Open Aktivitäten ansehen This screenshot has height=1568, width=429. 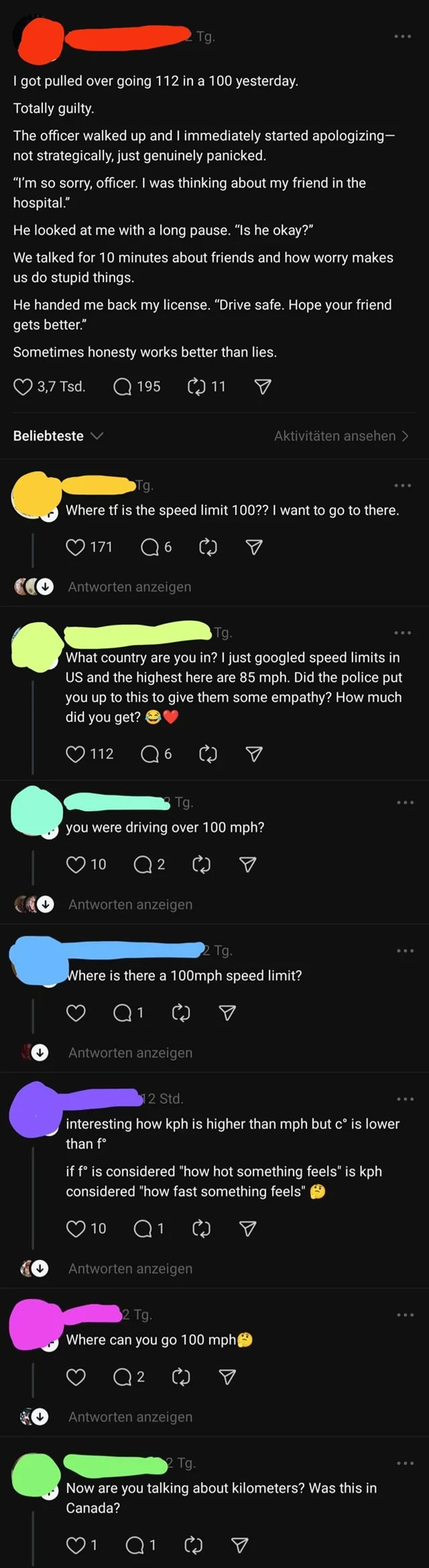[x=341, y=436]
